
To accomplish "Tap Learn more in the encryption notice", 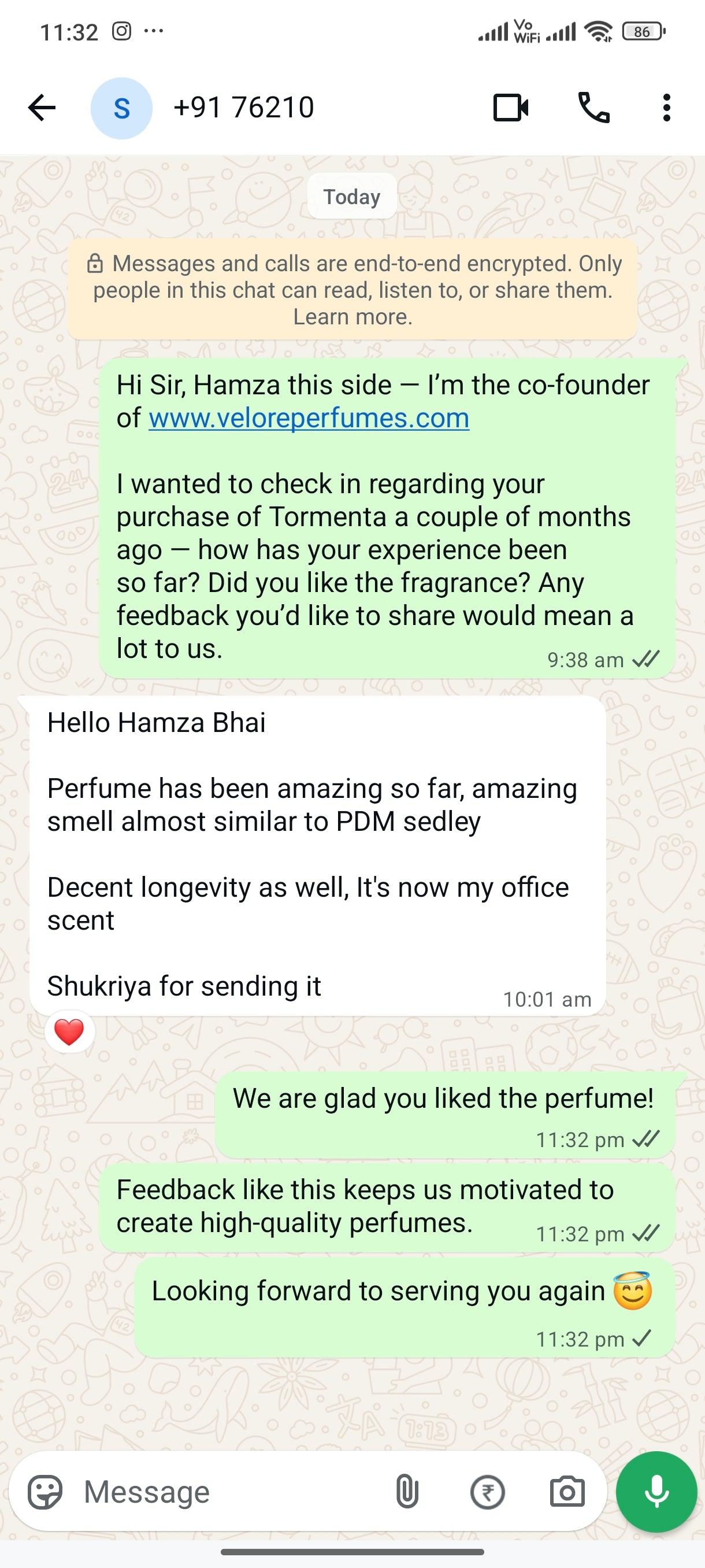I will click(x=353, y=317).
